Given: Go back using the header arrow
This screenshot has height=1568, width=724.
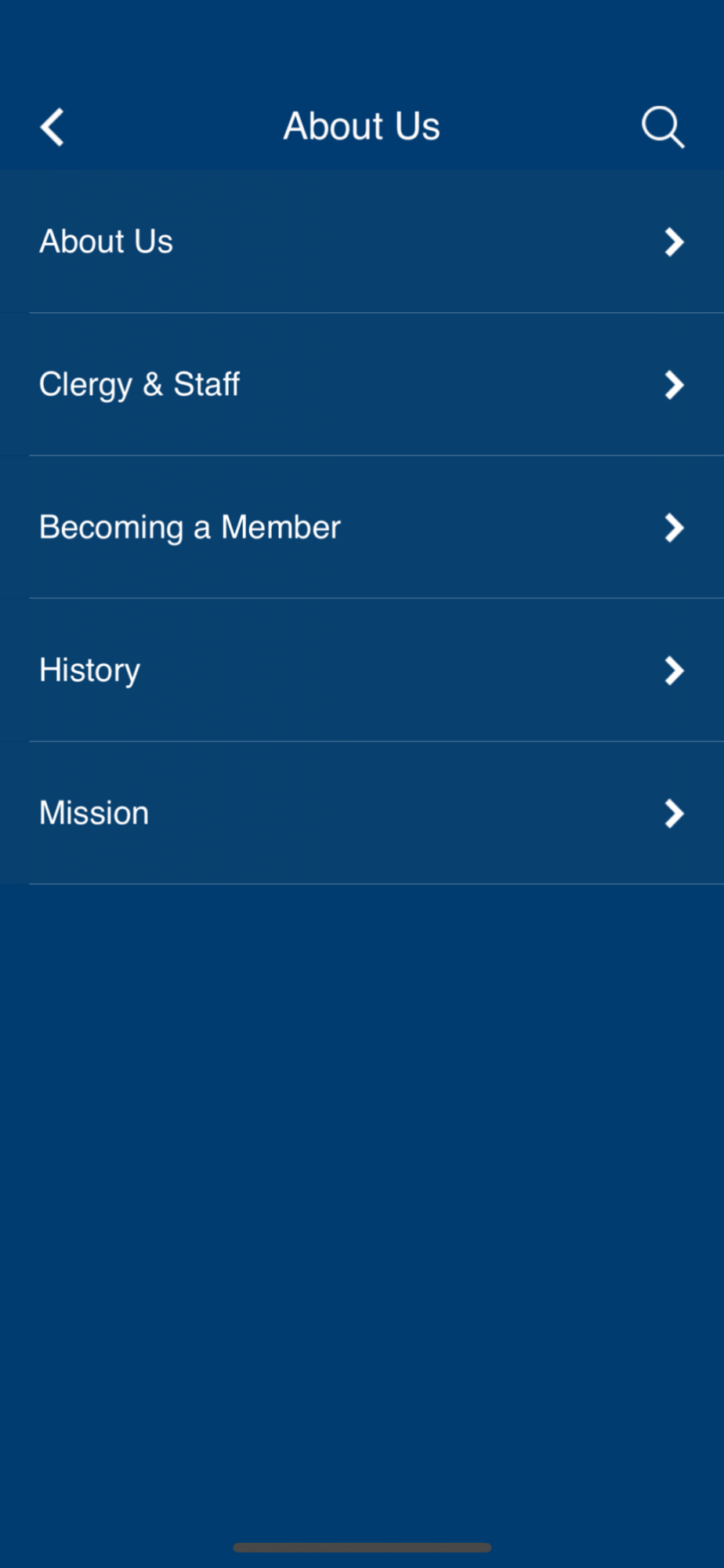Looking at the screenshot, I should [x=52, y=127].
